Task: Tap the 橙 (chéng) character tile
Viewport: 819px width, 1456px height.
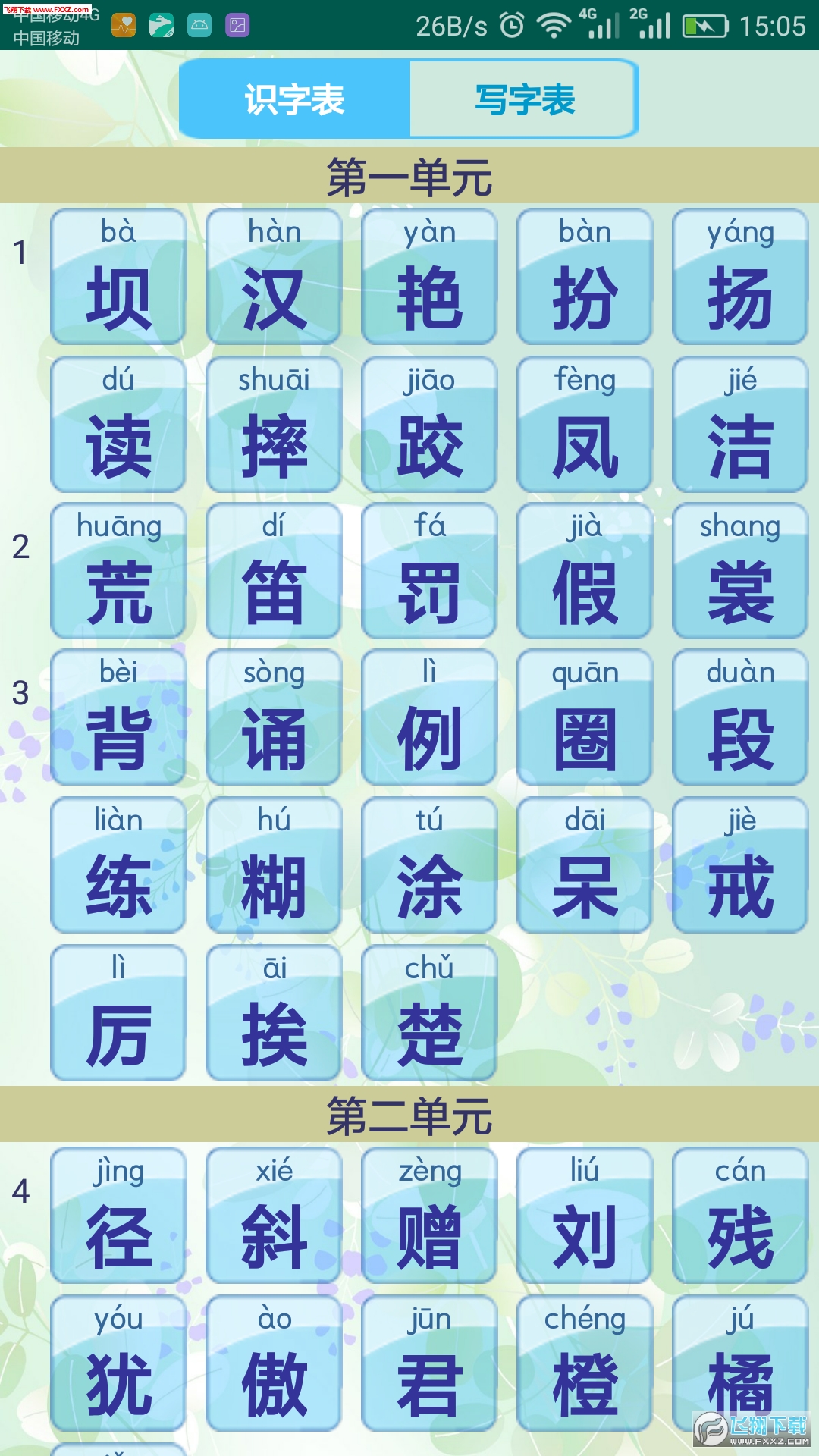Action: (584, 1363)
